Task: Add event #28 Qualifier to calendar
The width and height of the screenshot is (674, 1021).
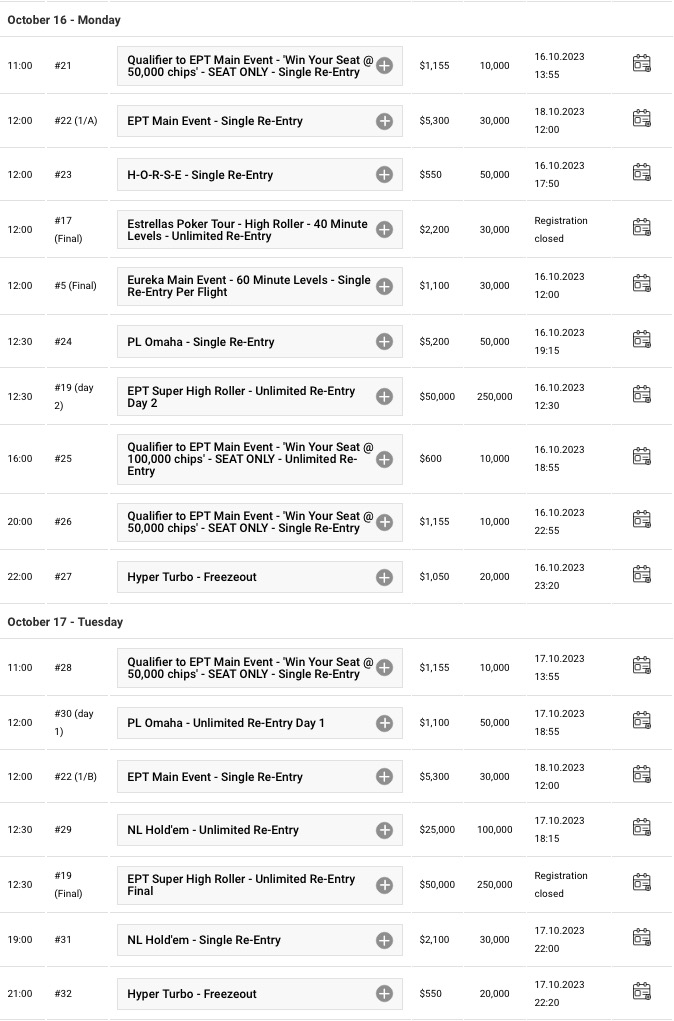Action: pyautogui.click(x=642, y=666)
